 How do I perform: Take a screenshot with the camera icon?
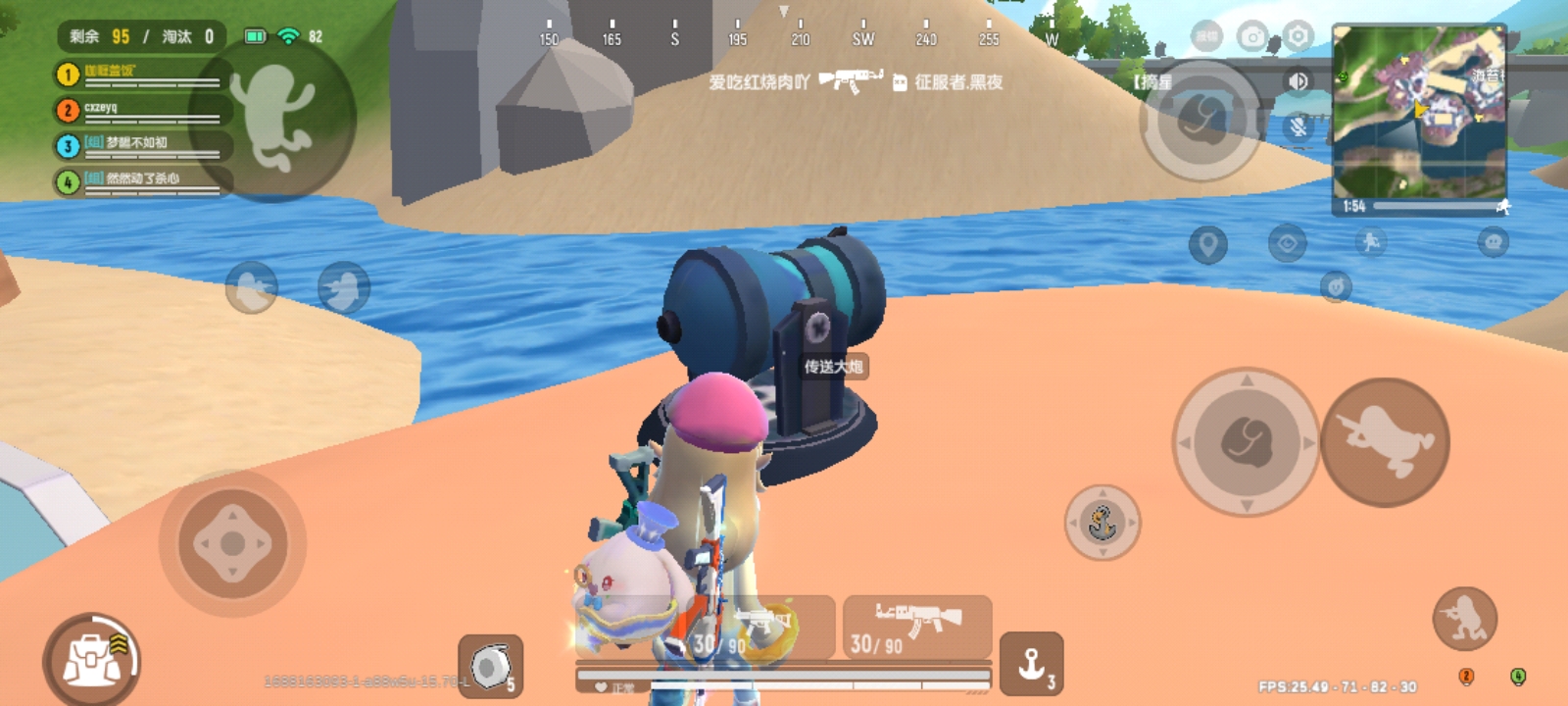point(1252,37)
